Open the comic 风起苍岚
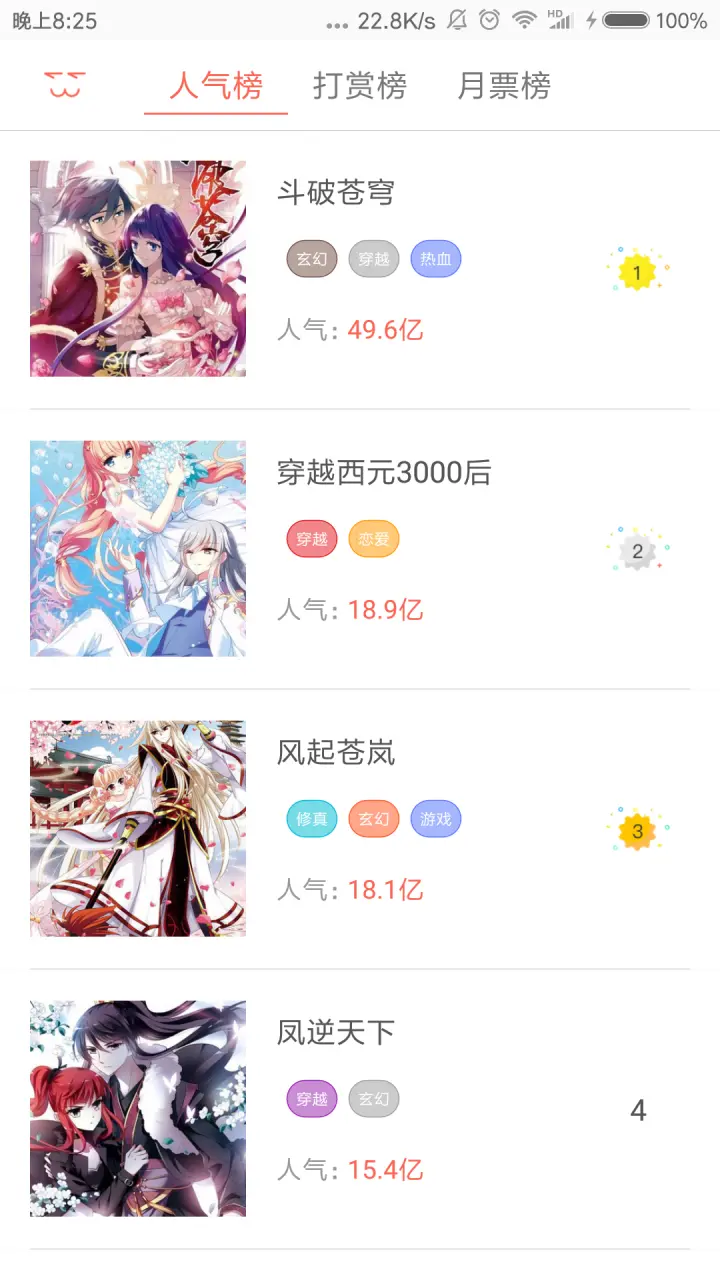720x1280 pixels. 336,752
